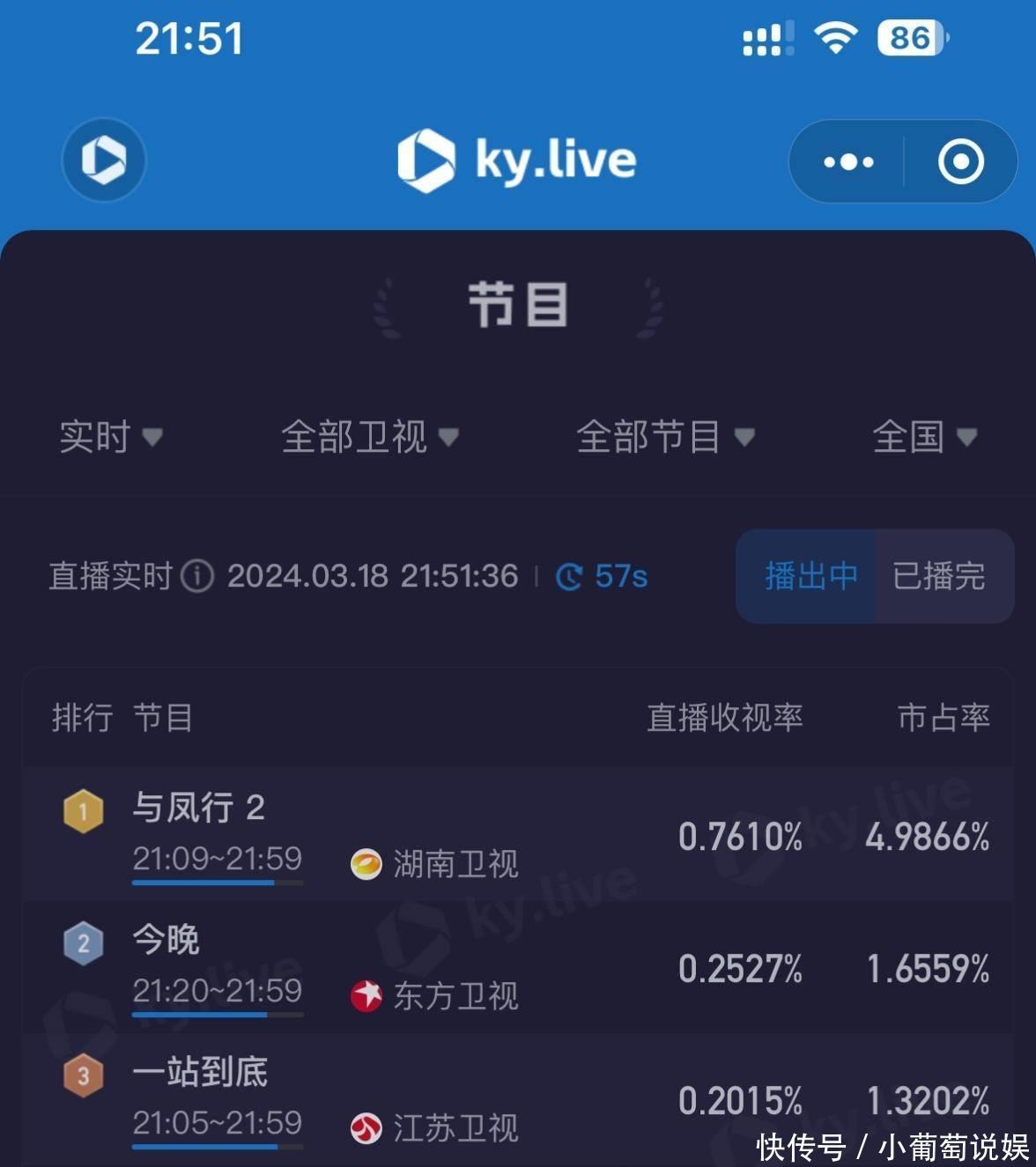View details for 今晚 on 东方卫视
Viewport: 1036px width, 1167px height.
pos(518,967)
